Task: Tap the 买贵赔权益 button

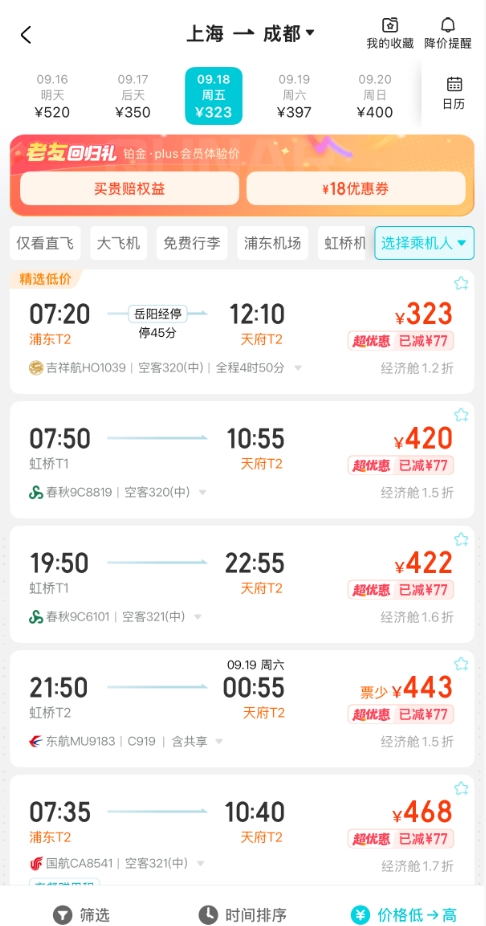Action: pos(130,188)
